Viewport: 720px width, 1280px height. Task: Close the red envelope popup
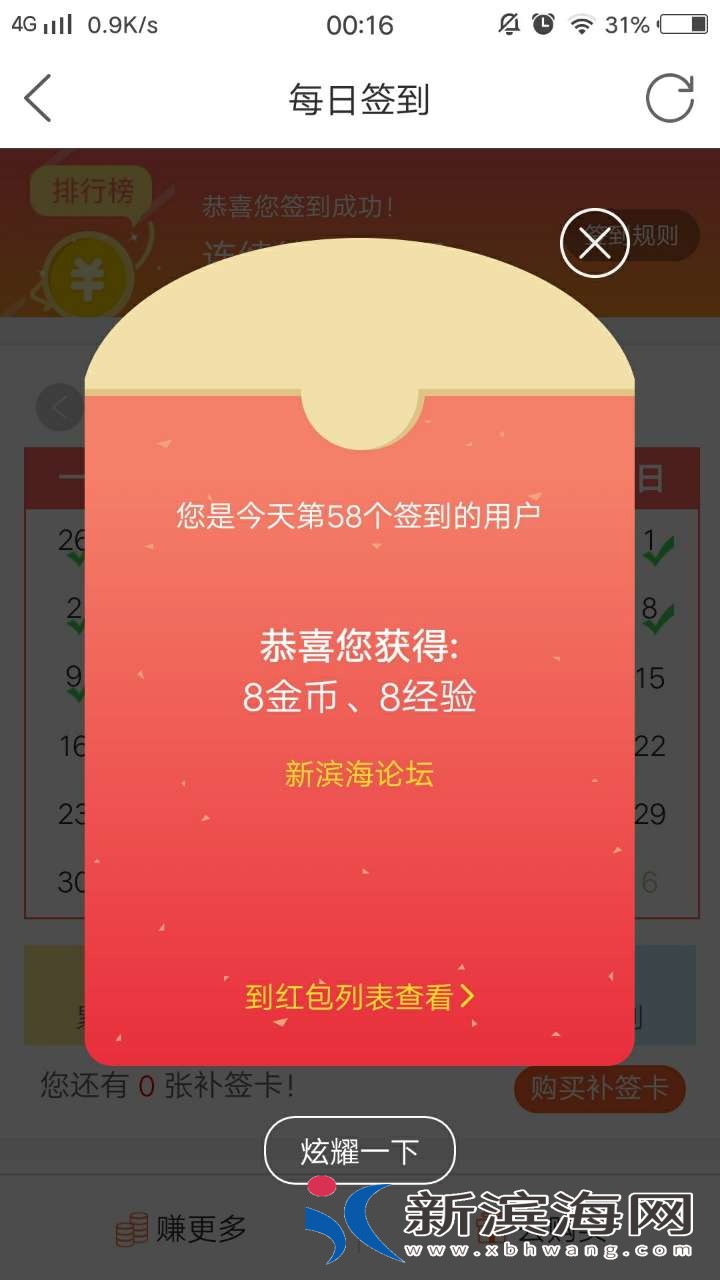pos(594,243)
